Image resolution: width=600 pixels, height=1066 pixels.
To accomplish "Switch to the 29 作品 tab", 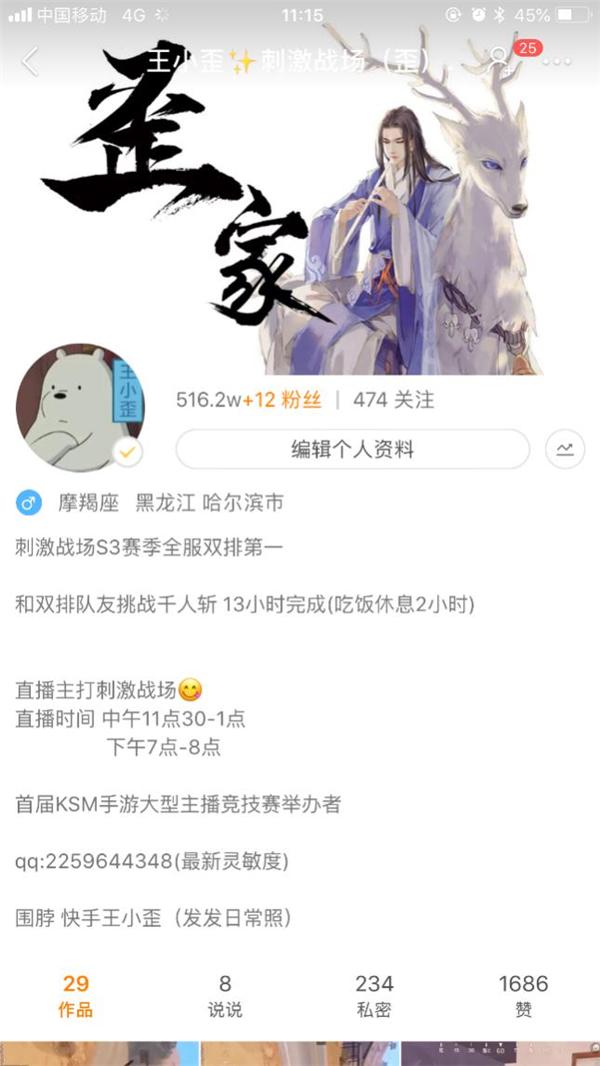I will click(x=75, y=995).
